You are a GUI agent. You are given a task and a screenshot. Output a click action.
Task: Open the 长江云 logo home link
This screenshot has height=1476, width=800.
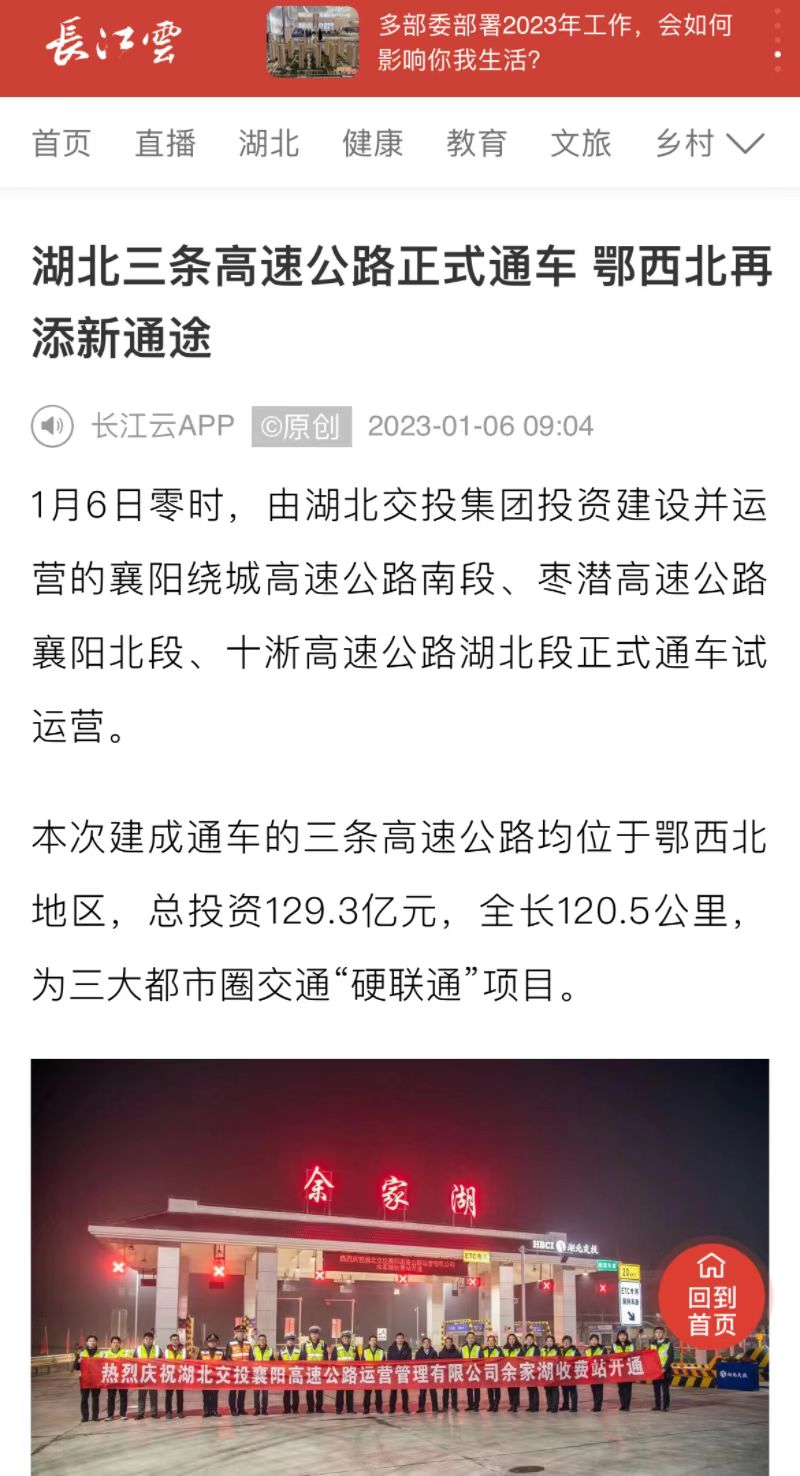point(113,45)
